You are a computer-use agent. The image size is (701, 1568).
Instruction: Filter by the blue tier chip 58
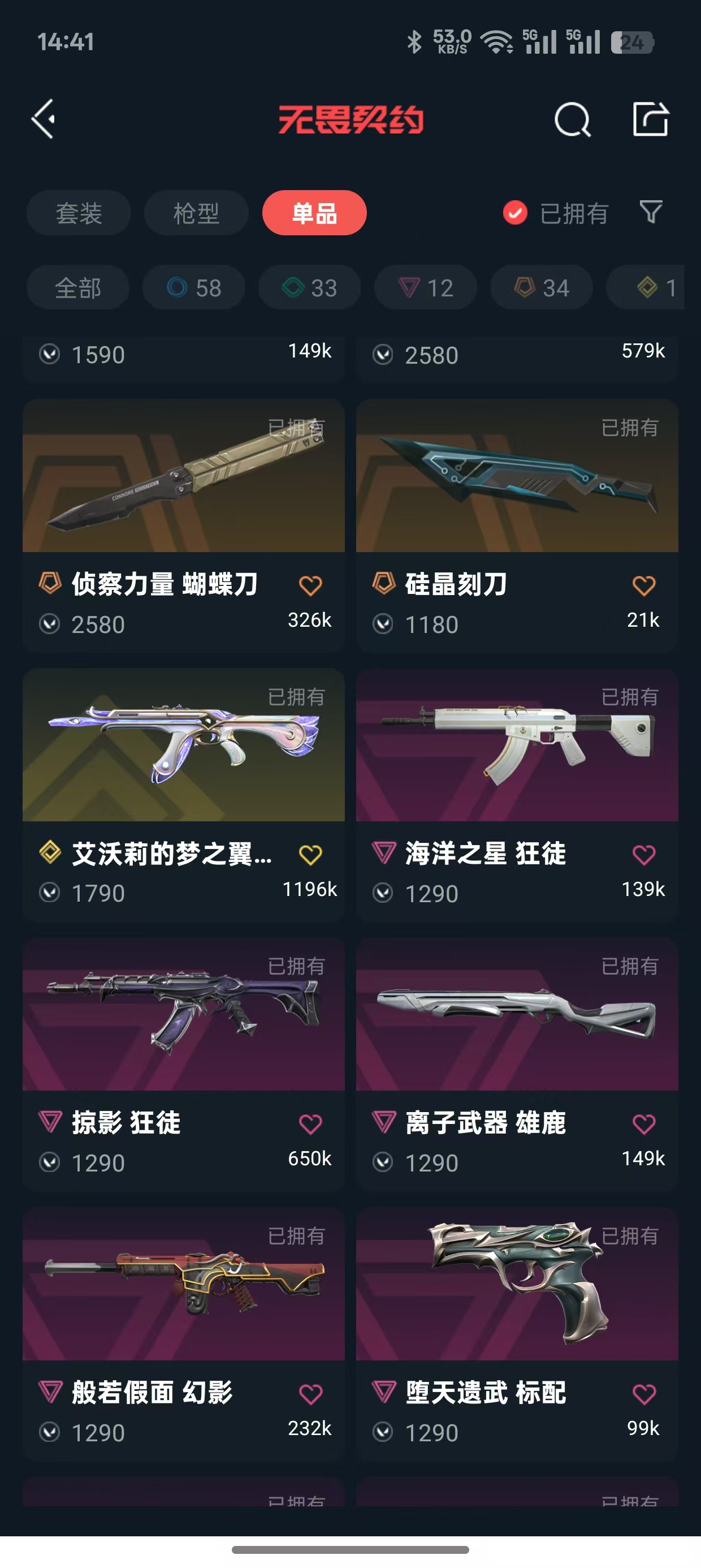[x=193, y=287]
